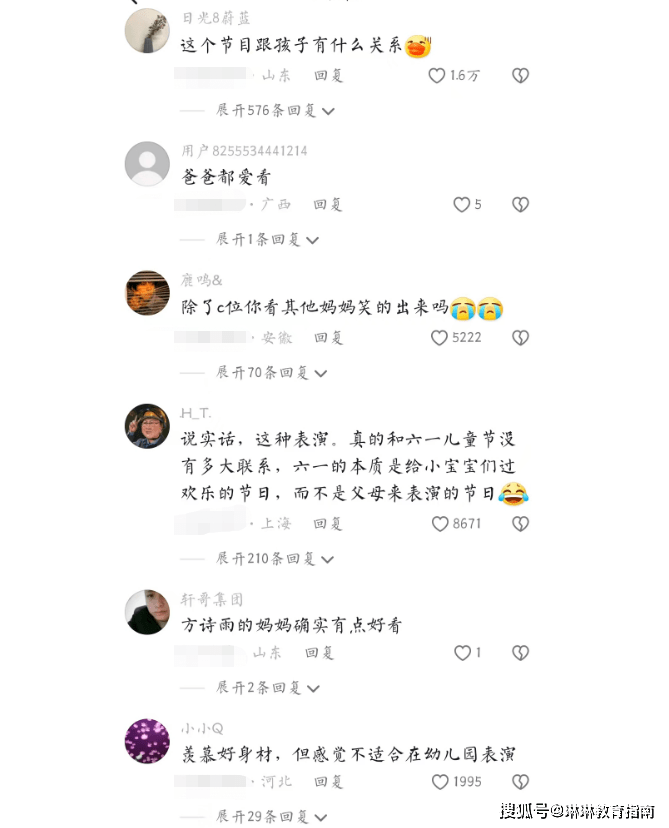Dislike 鹿鸣&'s comment
This screenshot has width=669, height=828.
coord(520,338)
